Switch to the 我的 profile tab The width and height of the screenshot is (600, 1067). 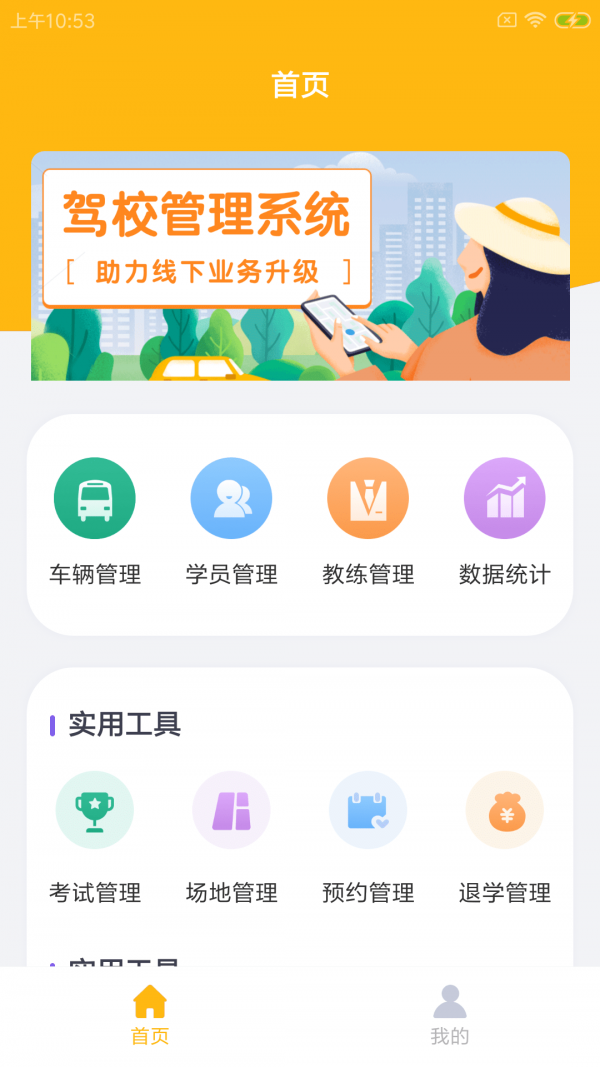tap(450, 1014)
